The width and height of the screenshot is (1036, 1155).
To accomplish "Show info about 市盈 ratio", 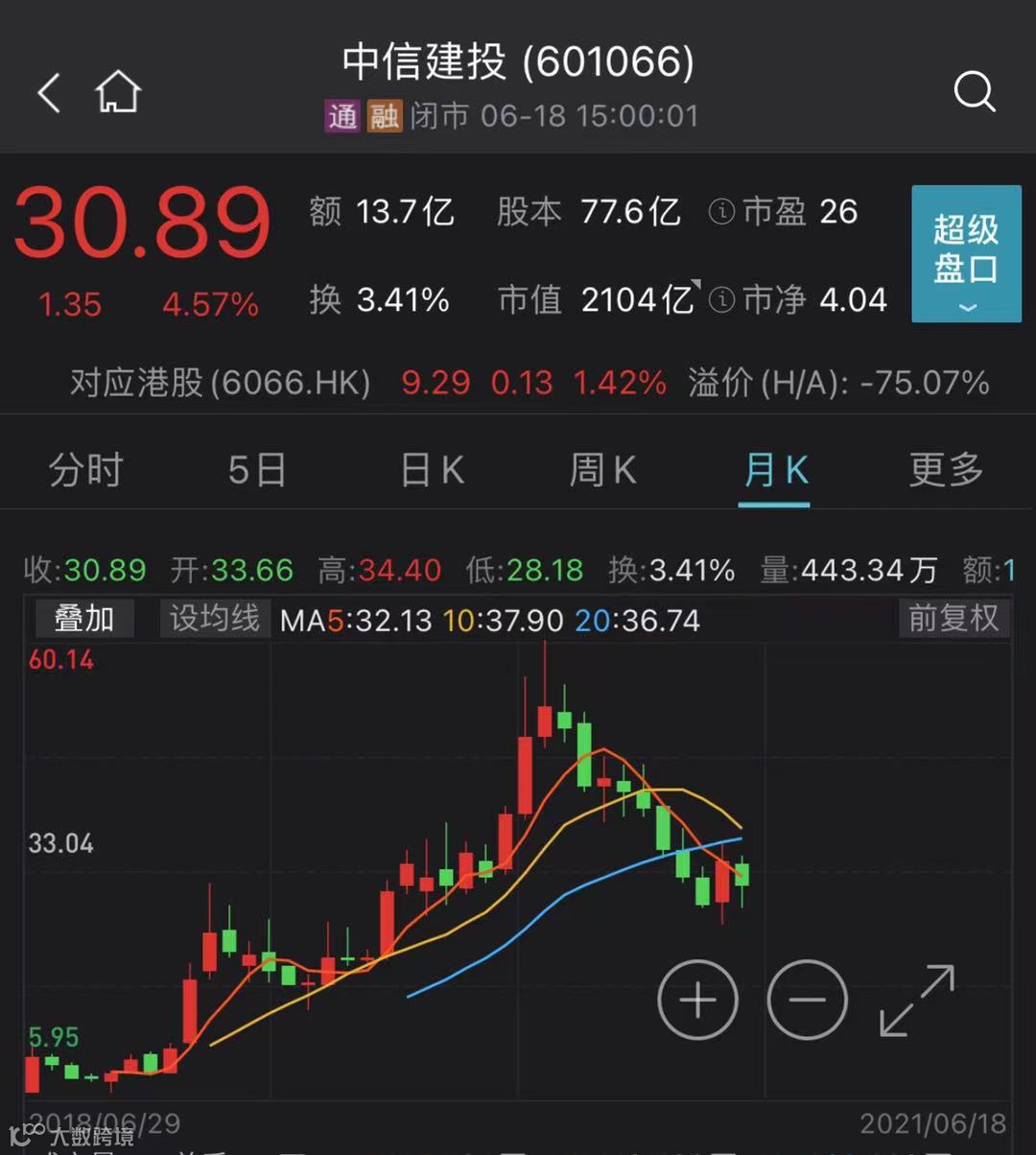I will [x=721, y=212].
